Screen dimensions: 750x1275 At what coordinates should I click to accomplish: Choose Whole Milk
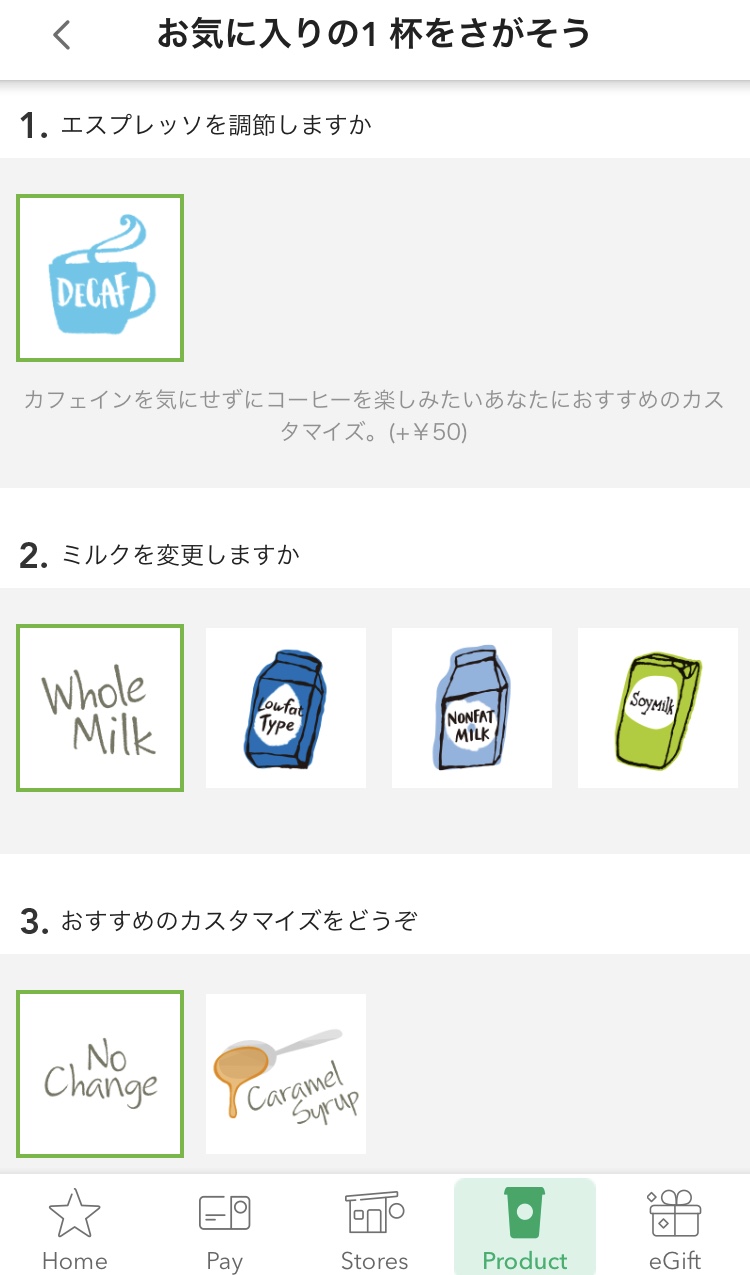tap(100, 708)
